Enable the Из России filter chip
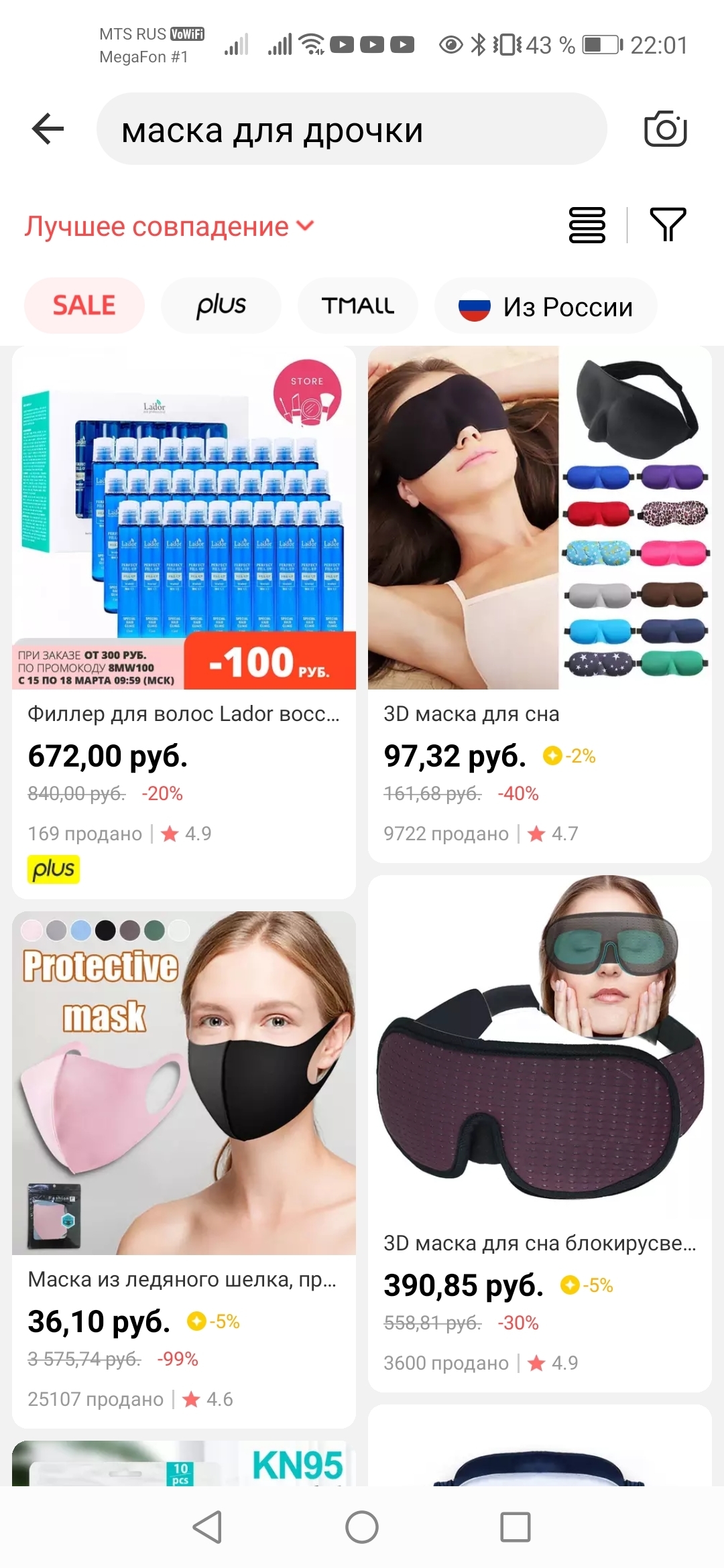This screenshot has height=1568, width=724. click(546, 307)
